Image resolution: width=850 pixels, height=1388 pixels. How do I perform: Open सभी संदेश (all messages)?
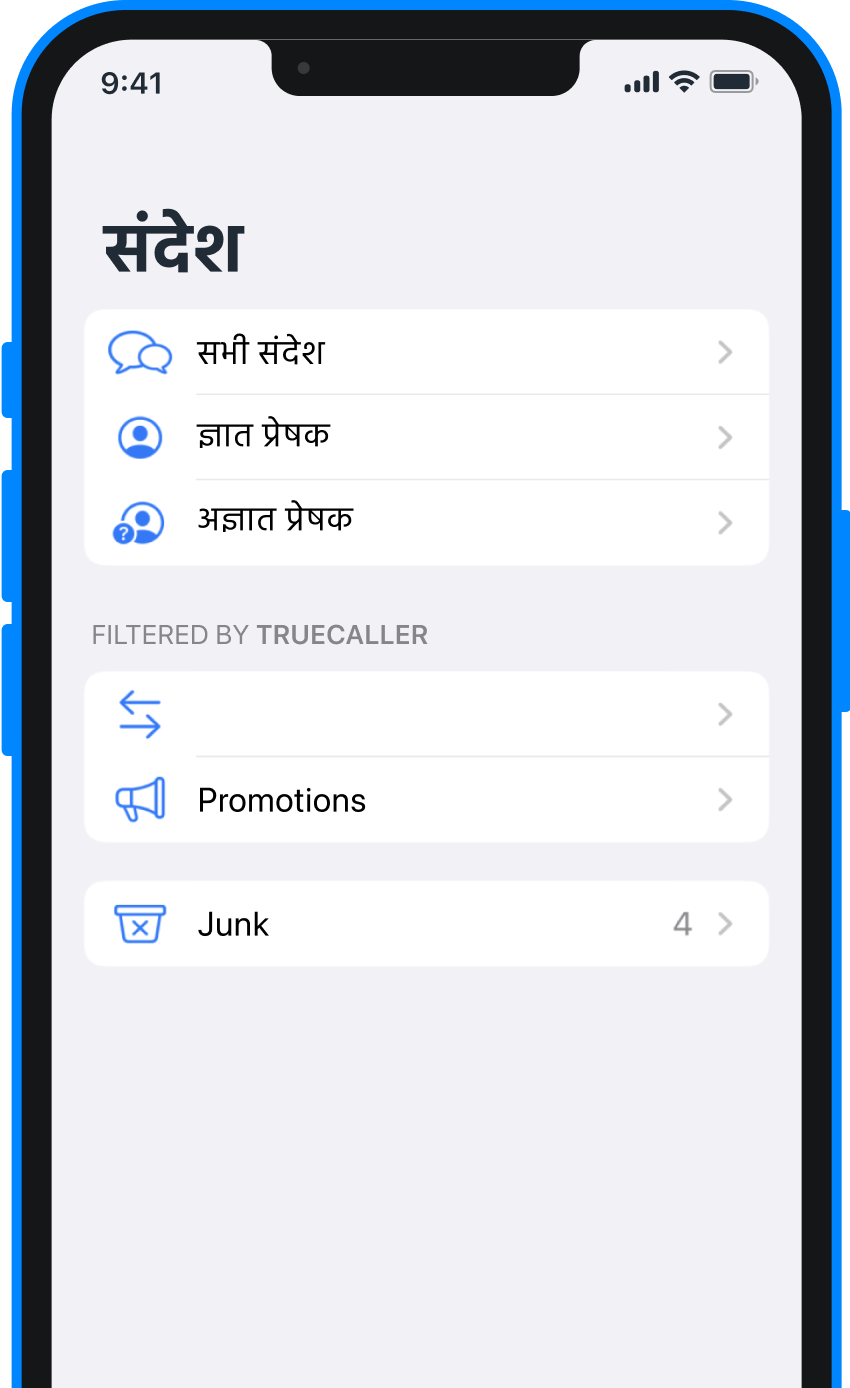point(426,352)
